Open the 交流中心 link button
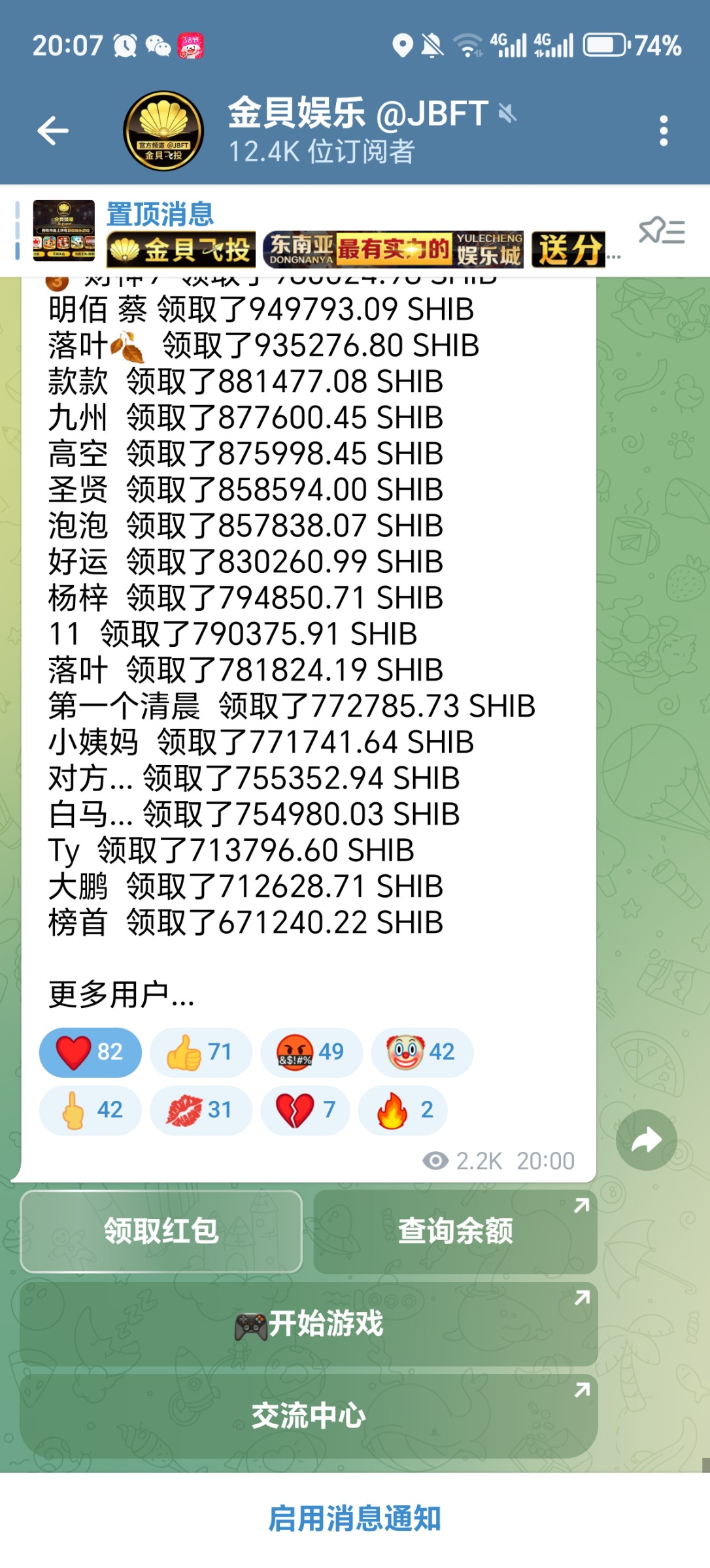The image size is (710, 1568). point(309,1415)
